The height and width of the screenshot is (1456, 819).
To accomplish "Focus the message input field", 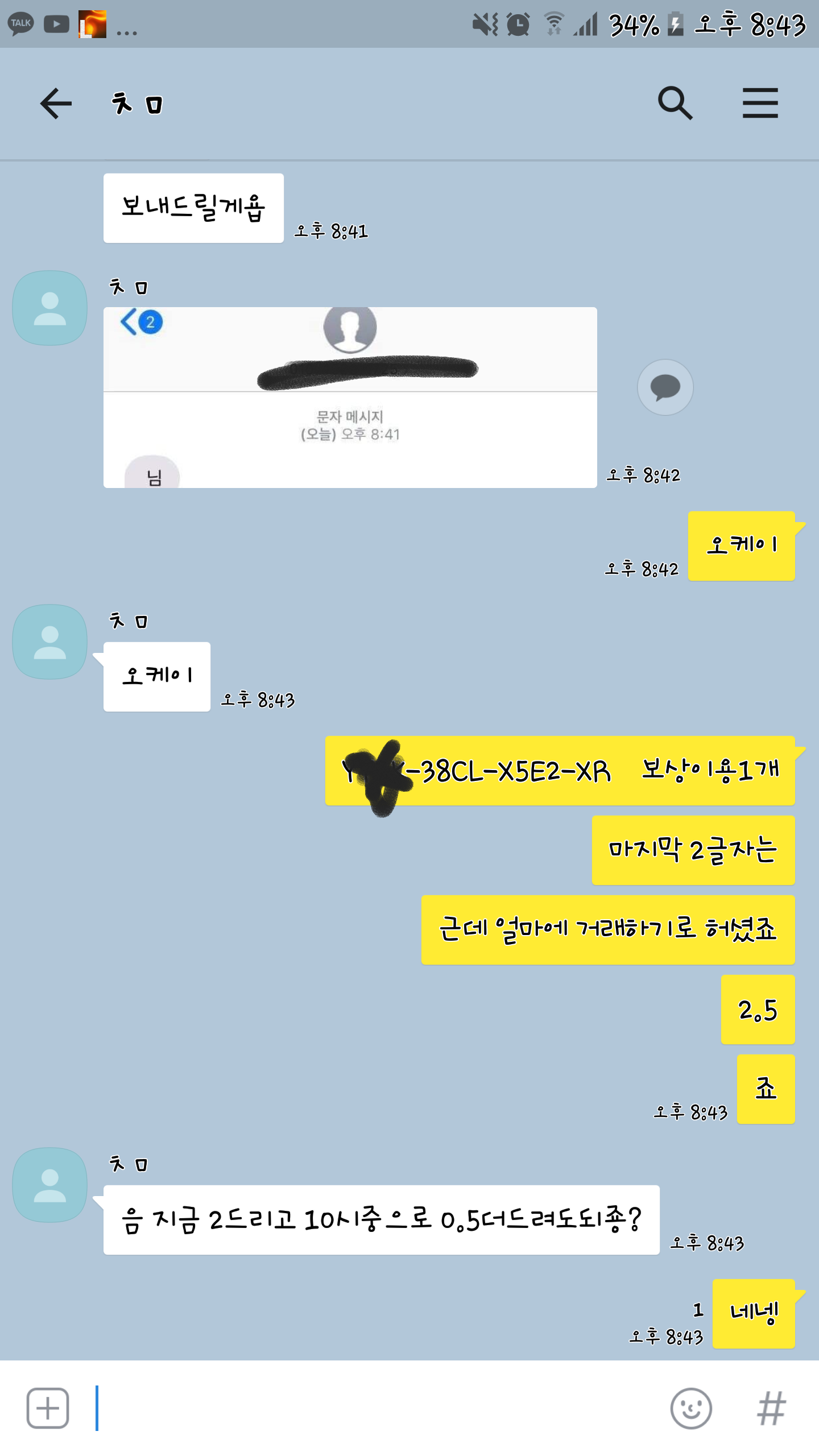I will [x=375, y=1408].
